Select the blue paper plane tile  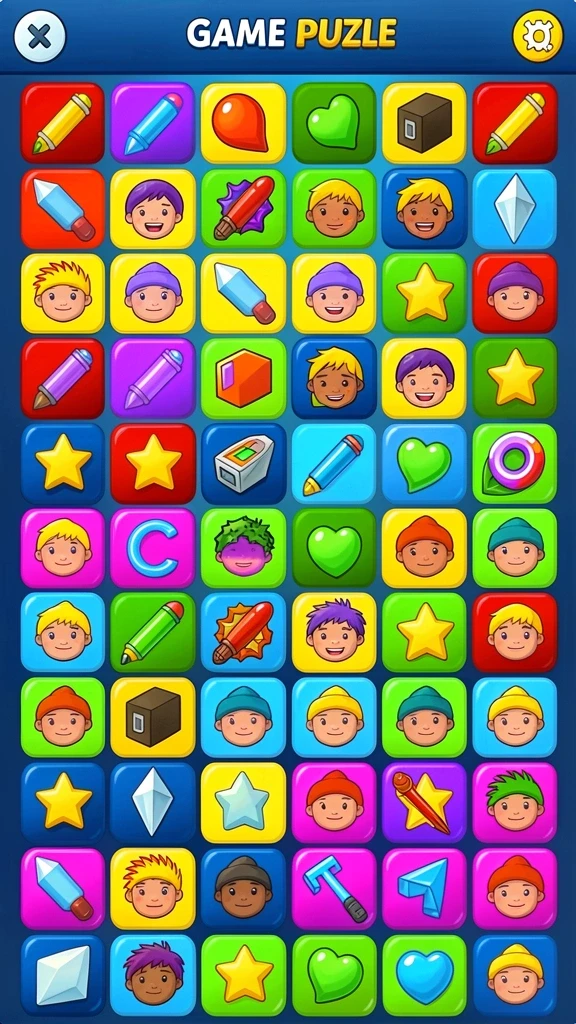424,888
